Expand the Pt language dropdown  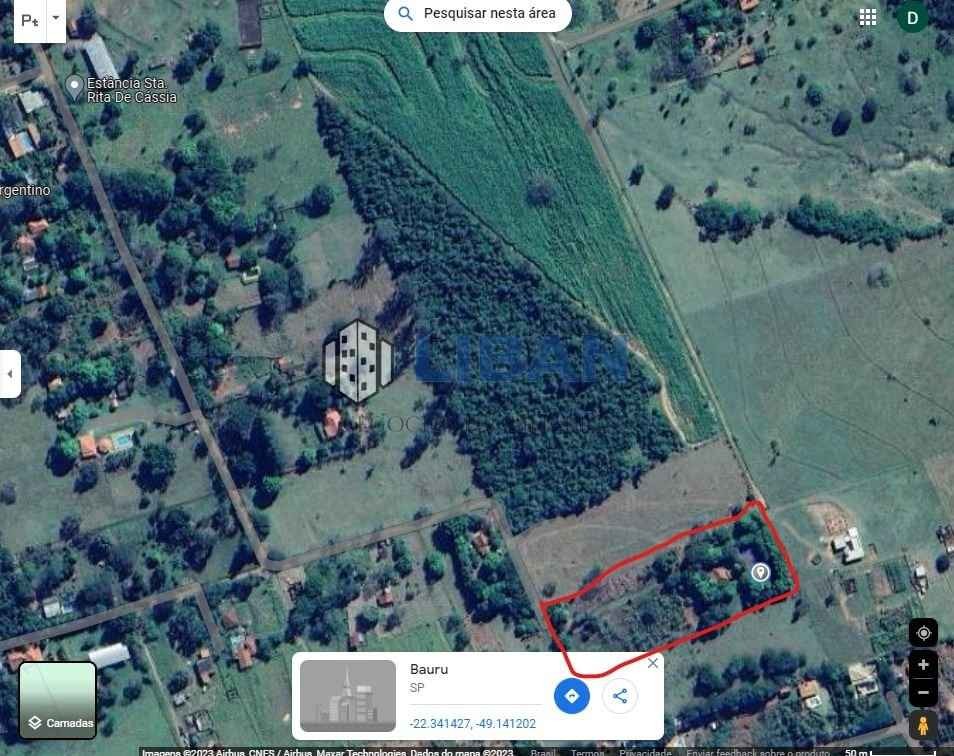55,19
